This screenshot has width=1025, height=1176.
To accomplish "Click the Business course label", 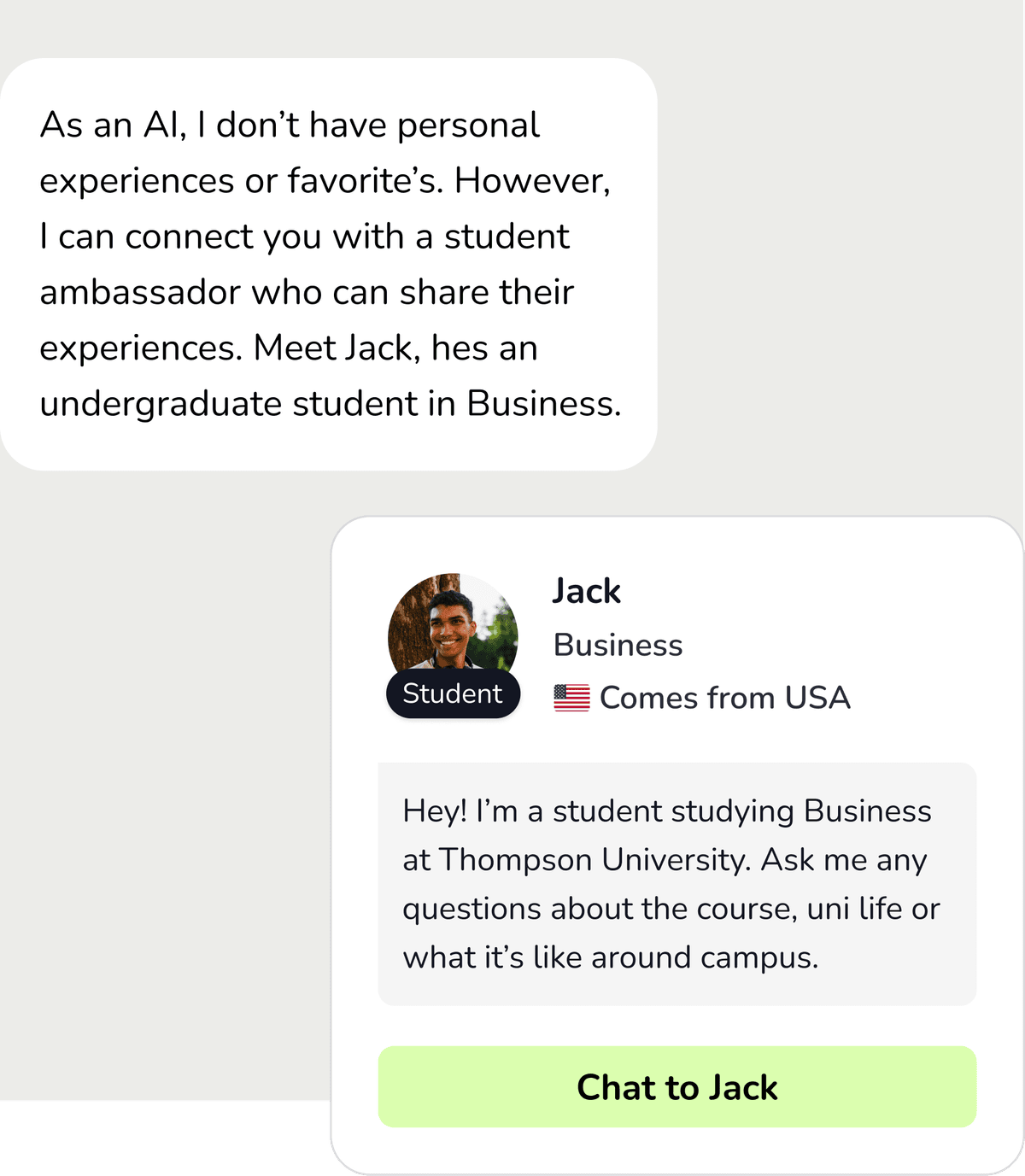I will [x=618, y=645].
